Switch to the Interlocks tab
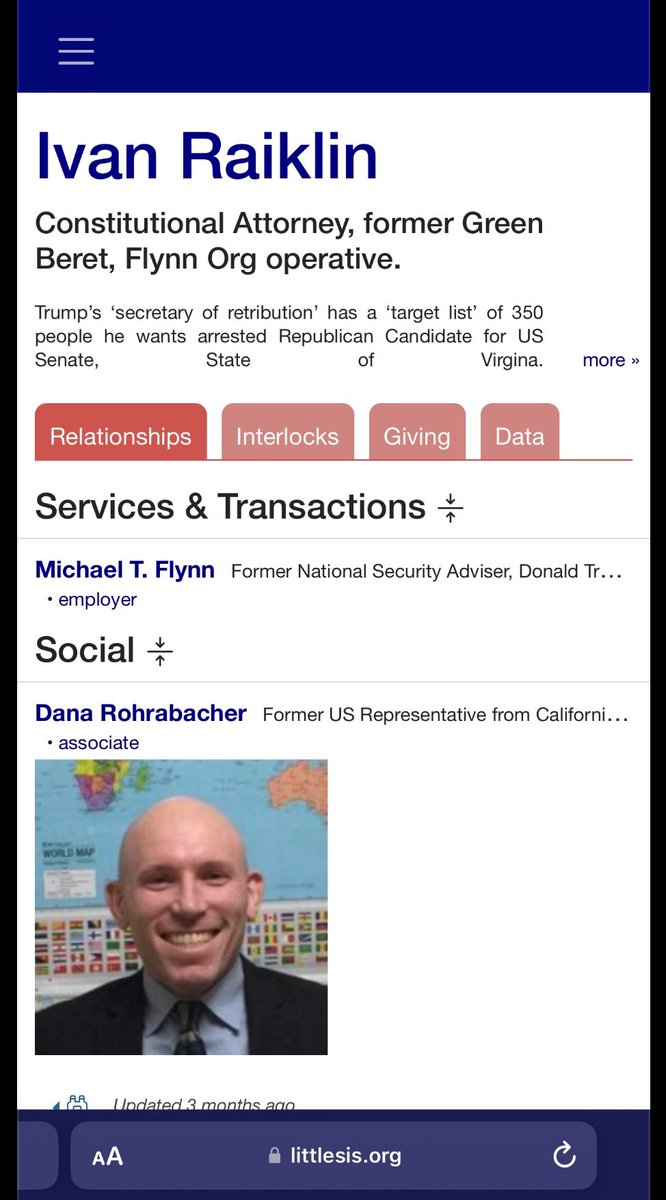666x1200 pixels. click(287, 436)
